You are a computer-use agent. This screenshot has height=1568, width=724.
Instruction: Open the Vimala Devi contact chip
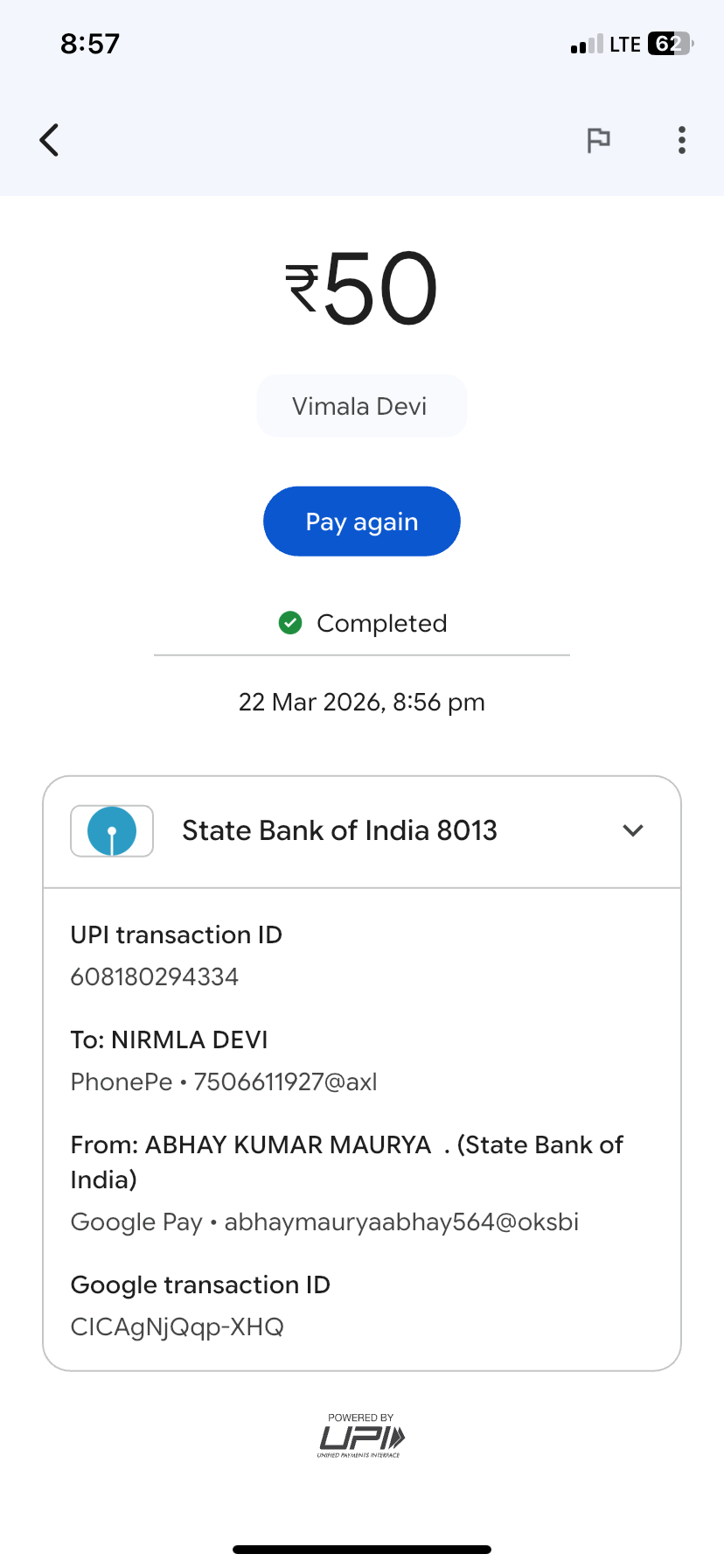361,406
